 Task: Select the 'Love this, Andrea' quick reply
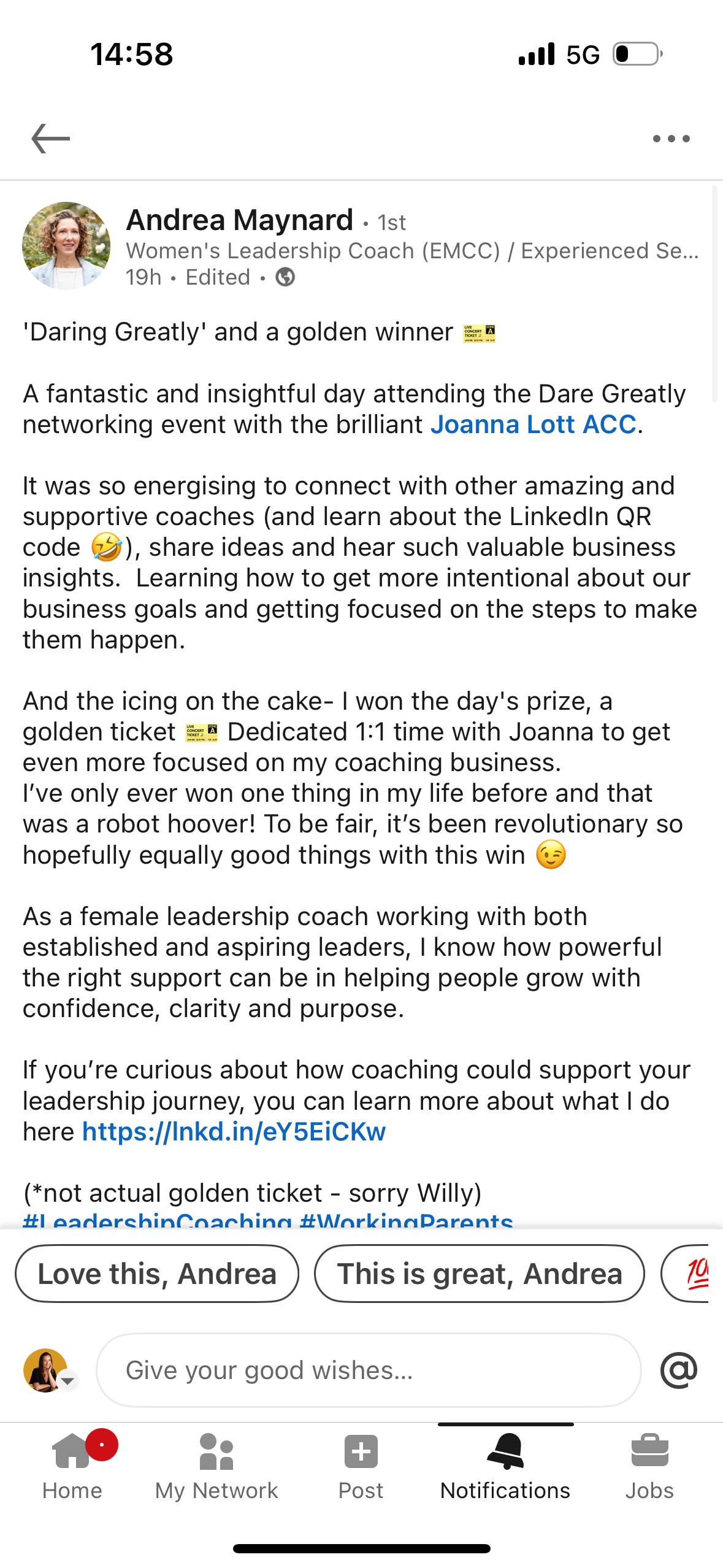pyautogui.click(x=157, y=1274)
